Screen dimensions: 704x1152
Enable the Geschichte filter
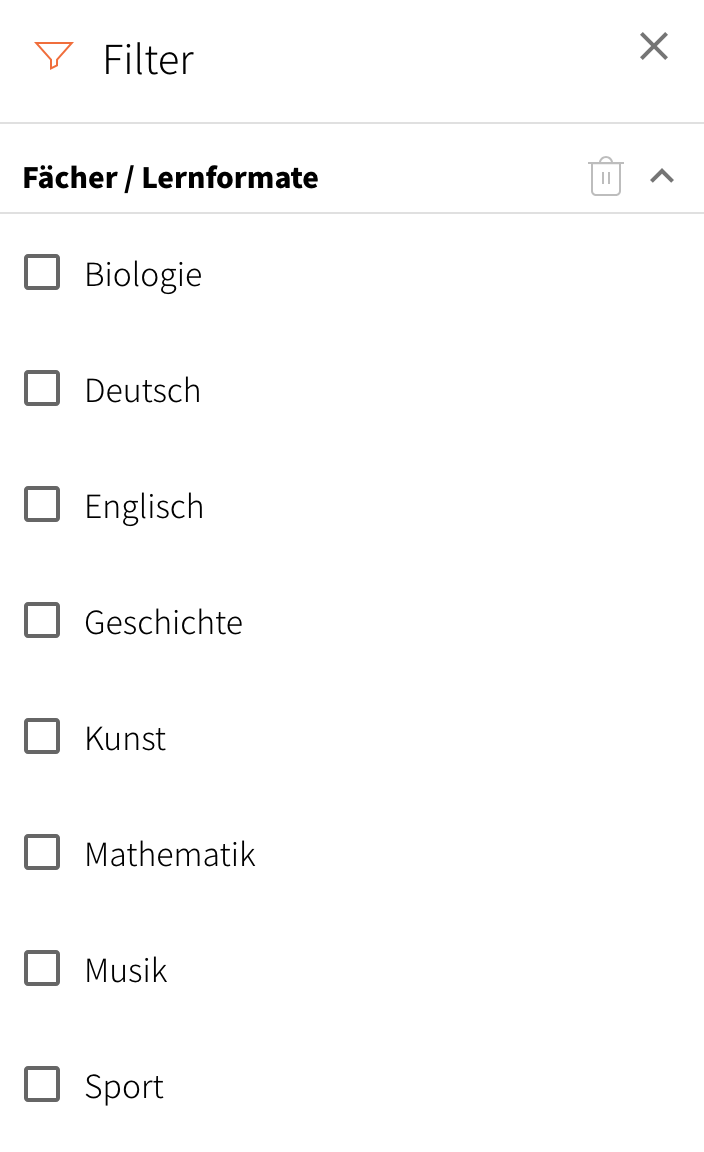point(42,620)
